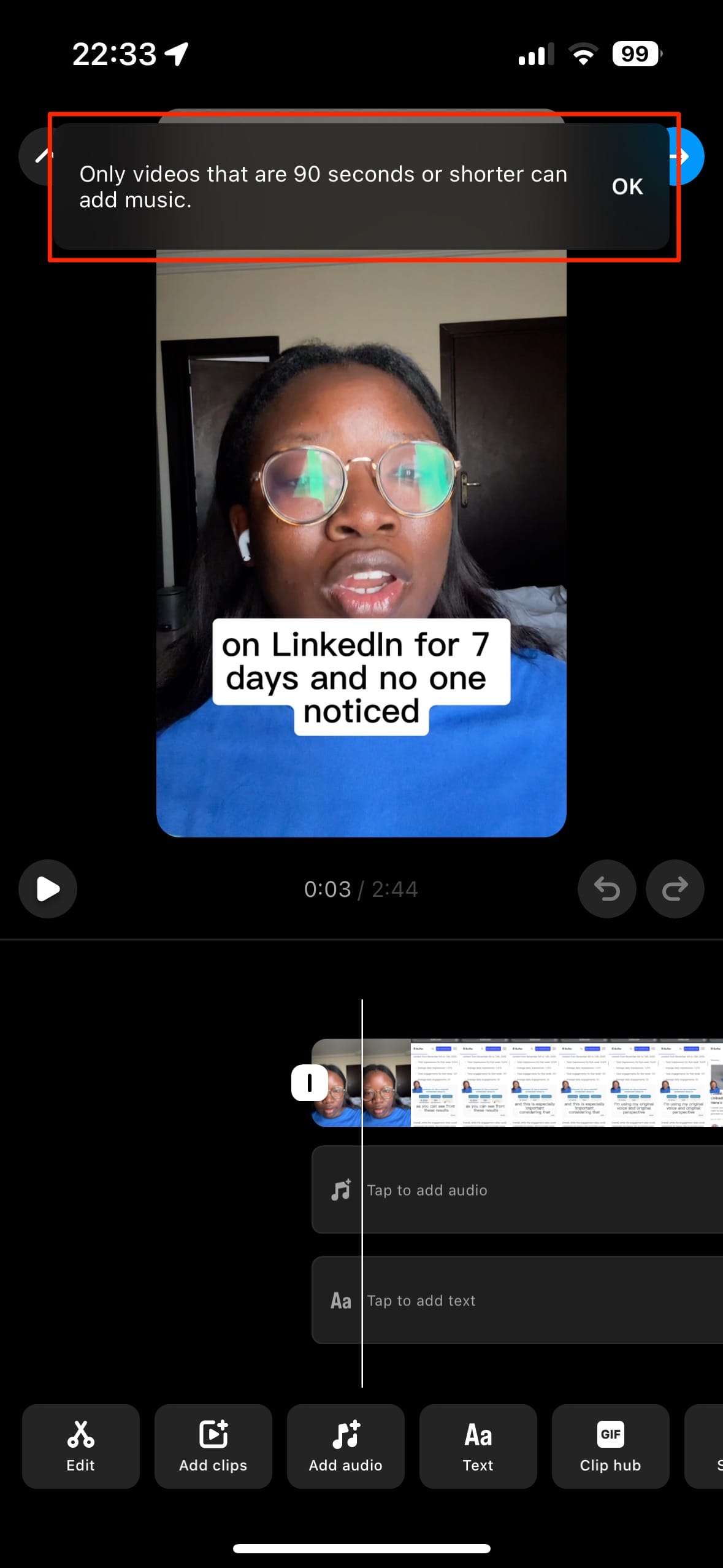Play the video preview
The image size is (723, 1568).
click(48, 889)
